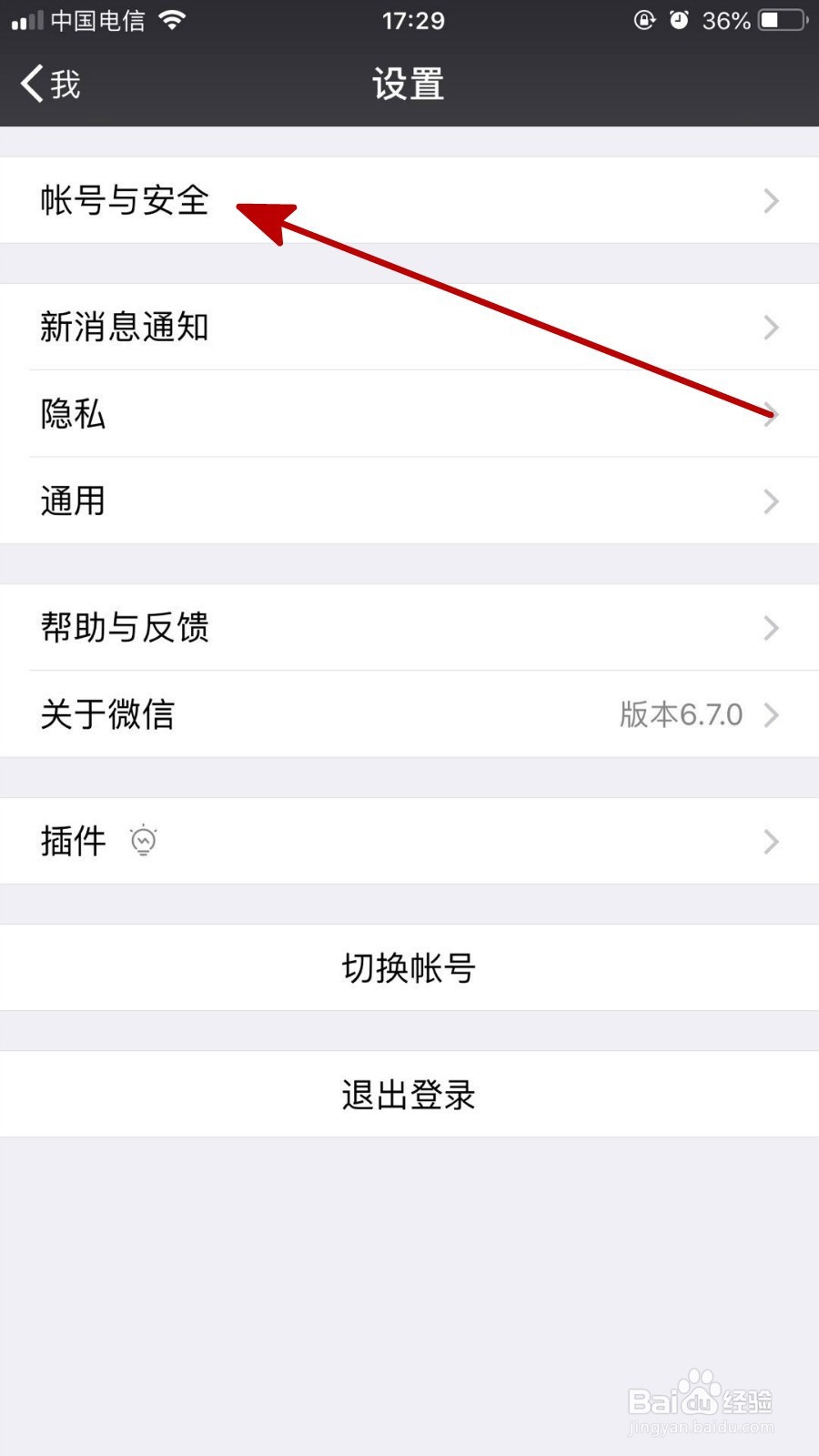Tap 切换帐号 to switch accounts

[409, 968]
